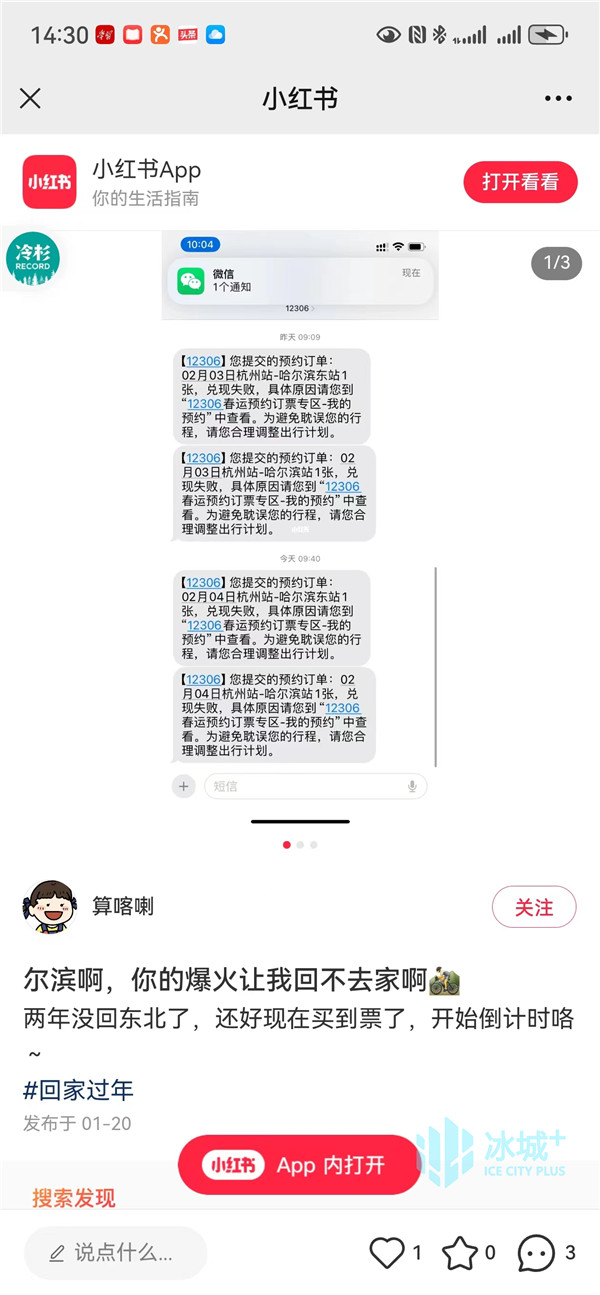The width and height of the screenshot is (600, 1295).
Task: Tap the 打开看看 button
Action: click(x=520, y=182)
